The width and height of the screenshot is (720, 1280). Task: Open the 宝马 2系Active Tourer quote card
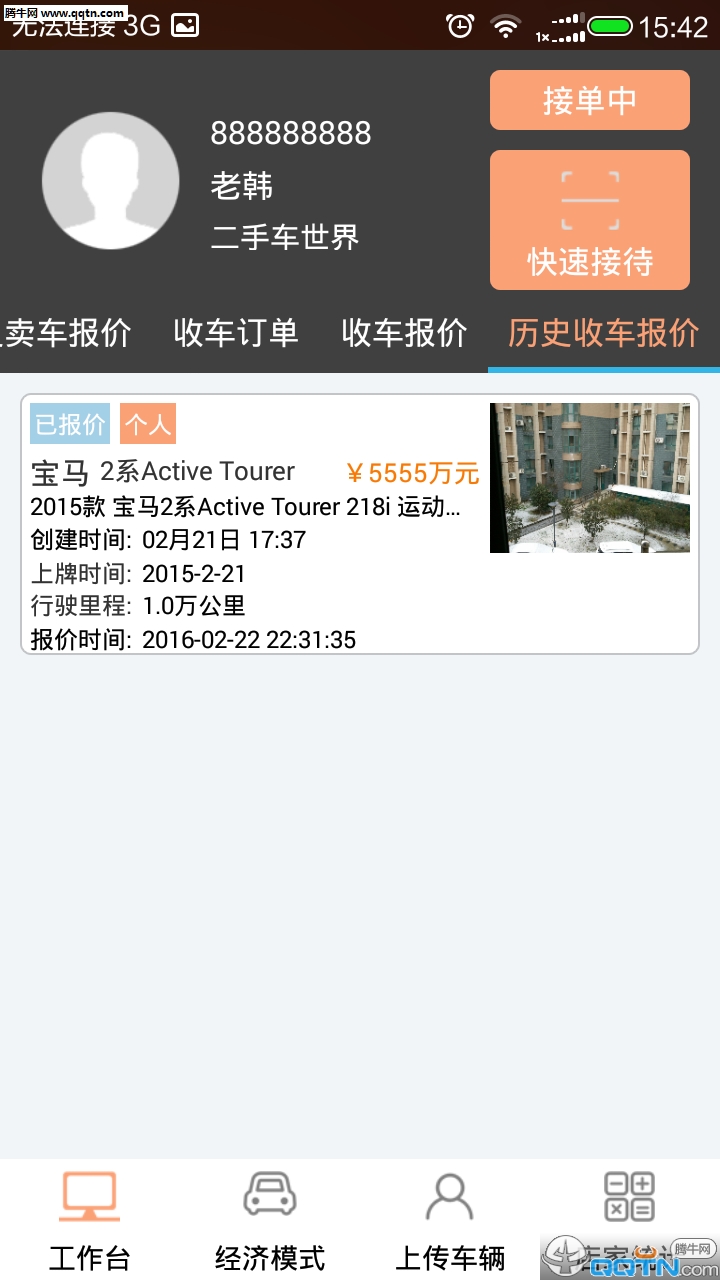(x=359, y=524)
